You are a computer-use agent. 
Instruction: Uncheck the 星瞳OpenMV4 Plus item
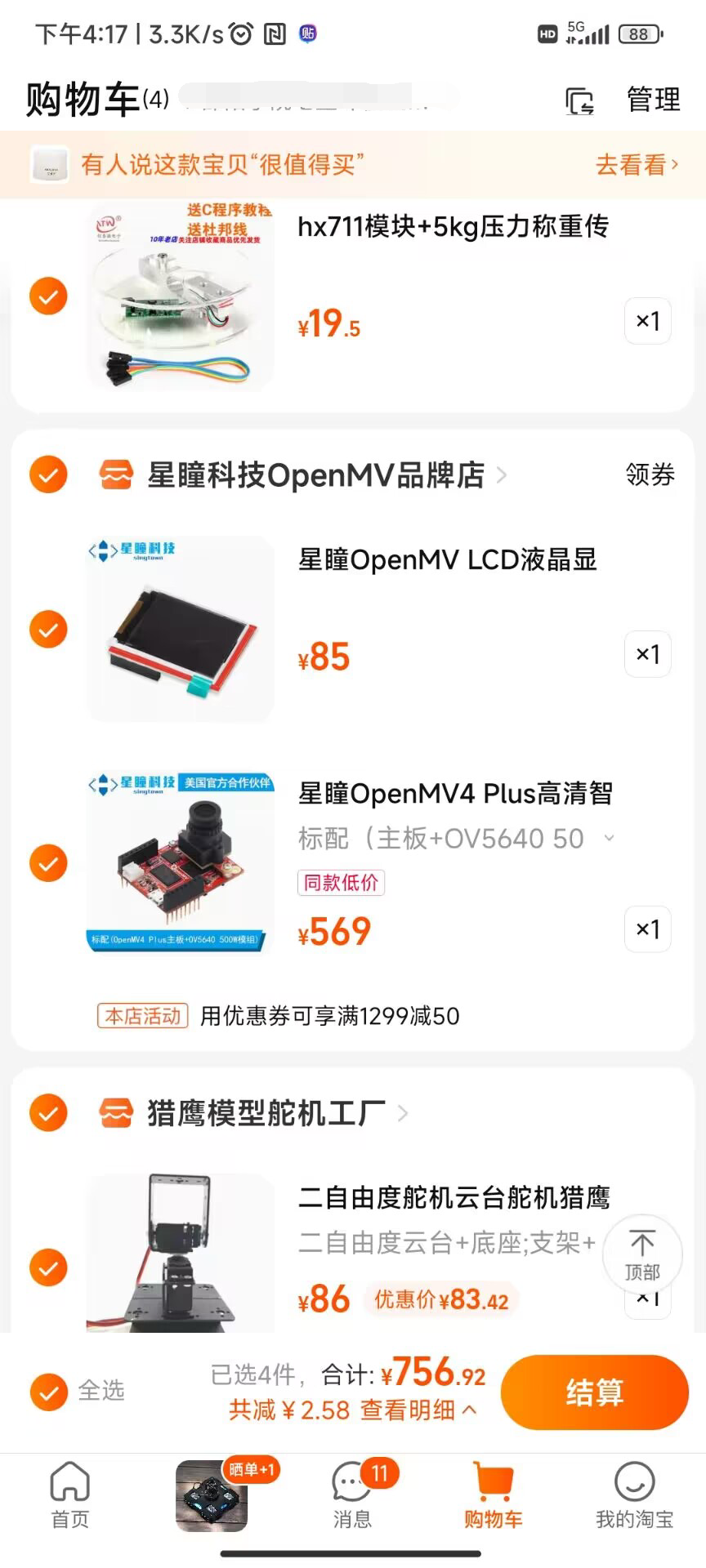(48, 863)
